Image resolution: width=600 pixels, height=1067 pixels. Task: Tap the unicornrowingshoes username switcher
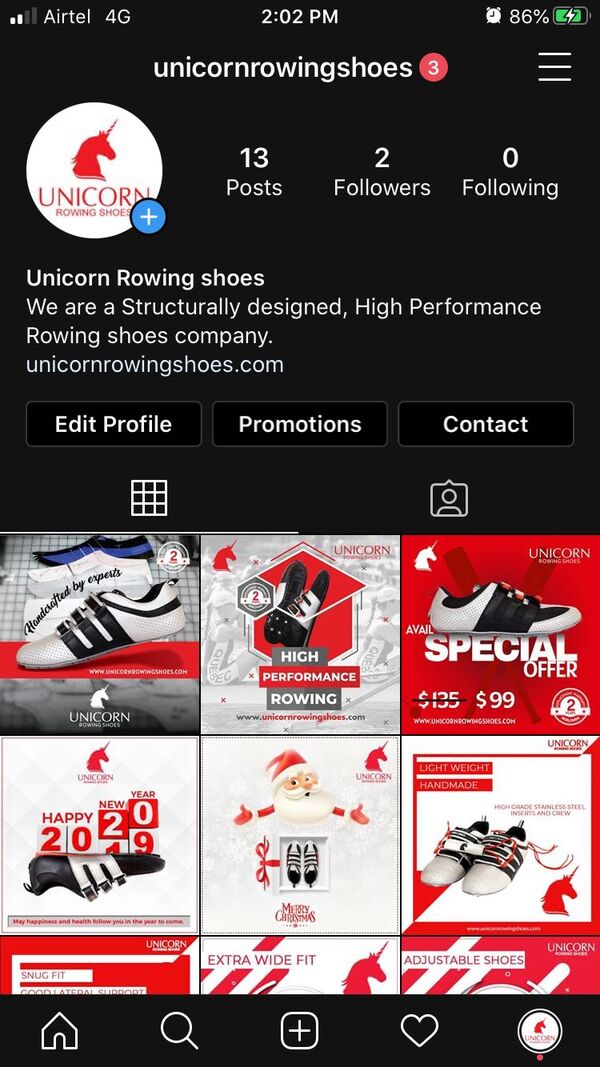click(283, 68)
